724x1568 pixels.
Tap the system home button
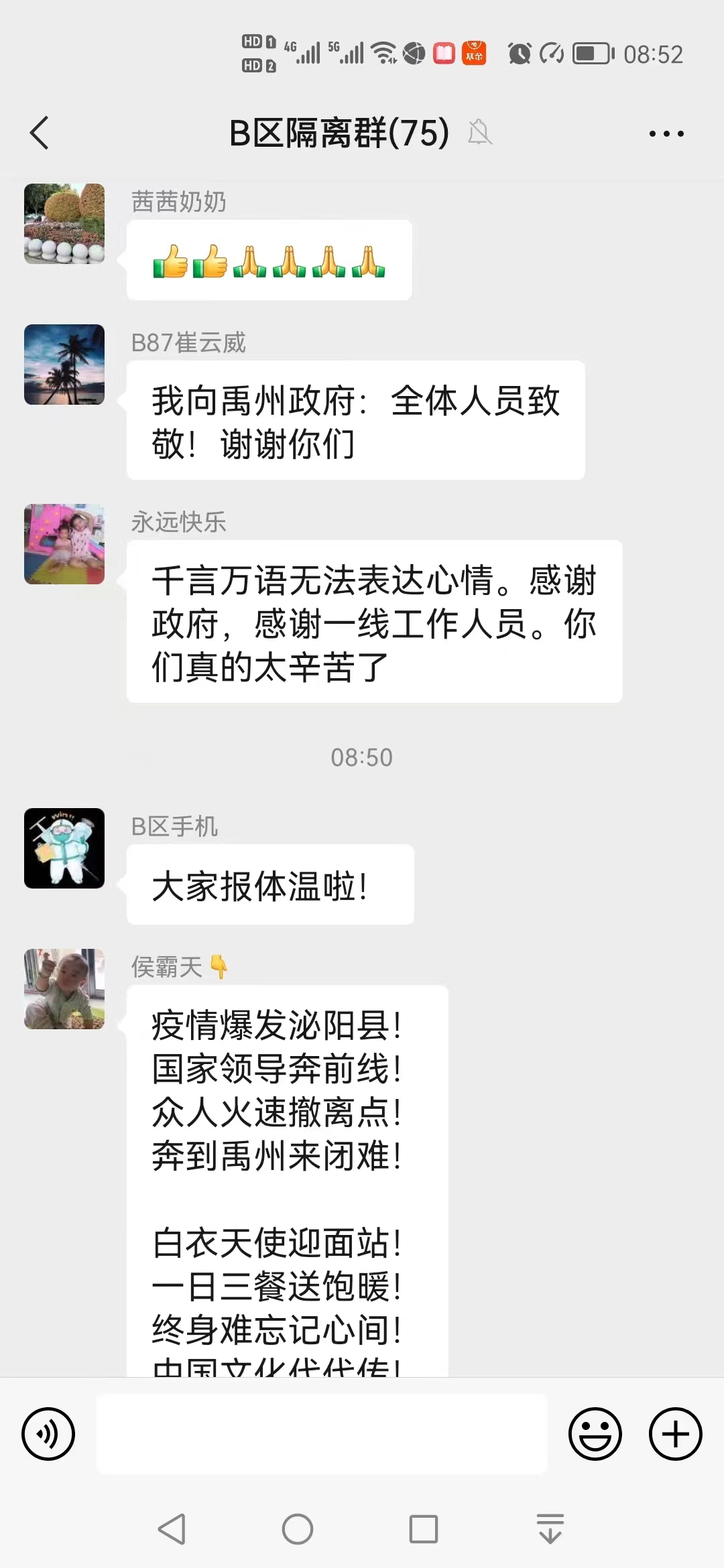pos(298,1529)
